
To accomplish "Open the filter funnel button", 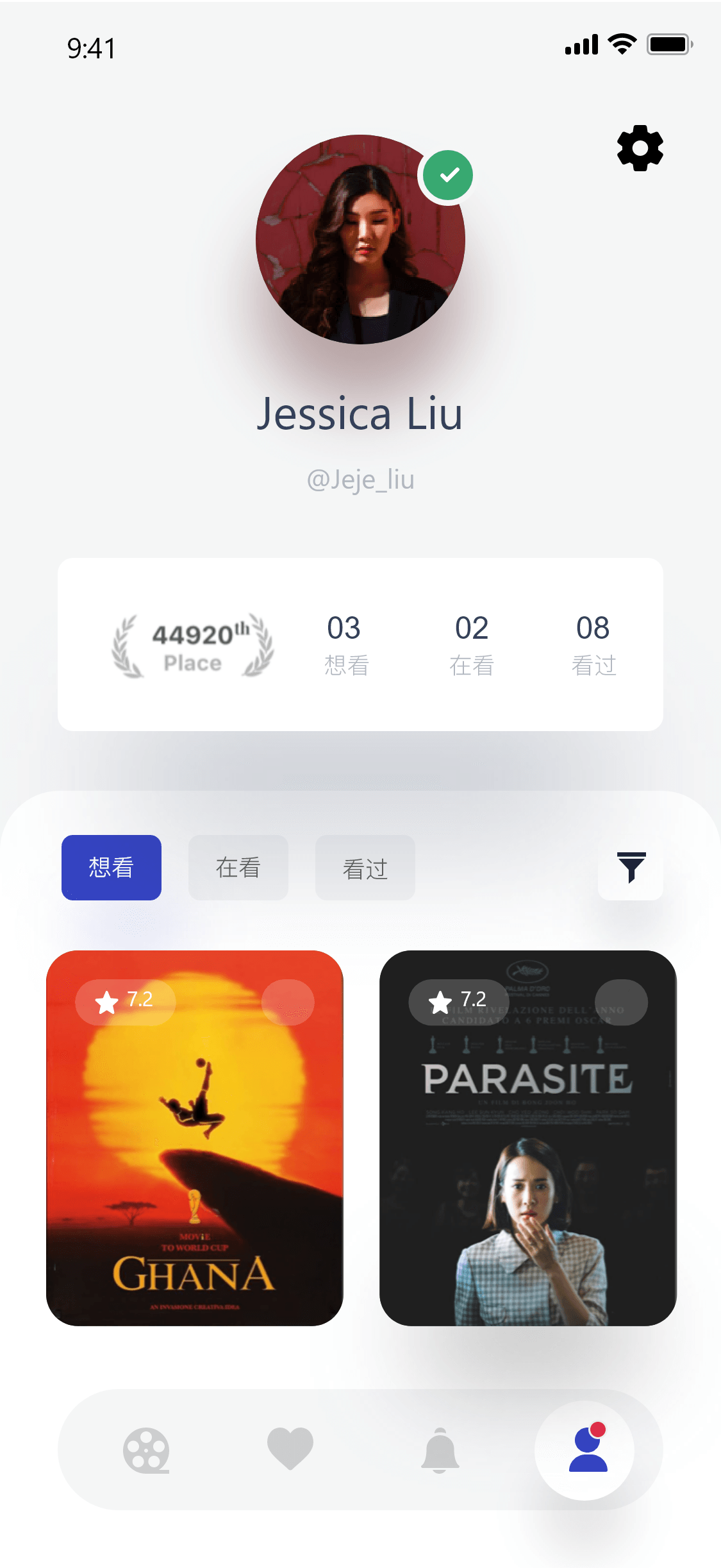I will click(631, 867).
